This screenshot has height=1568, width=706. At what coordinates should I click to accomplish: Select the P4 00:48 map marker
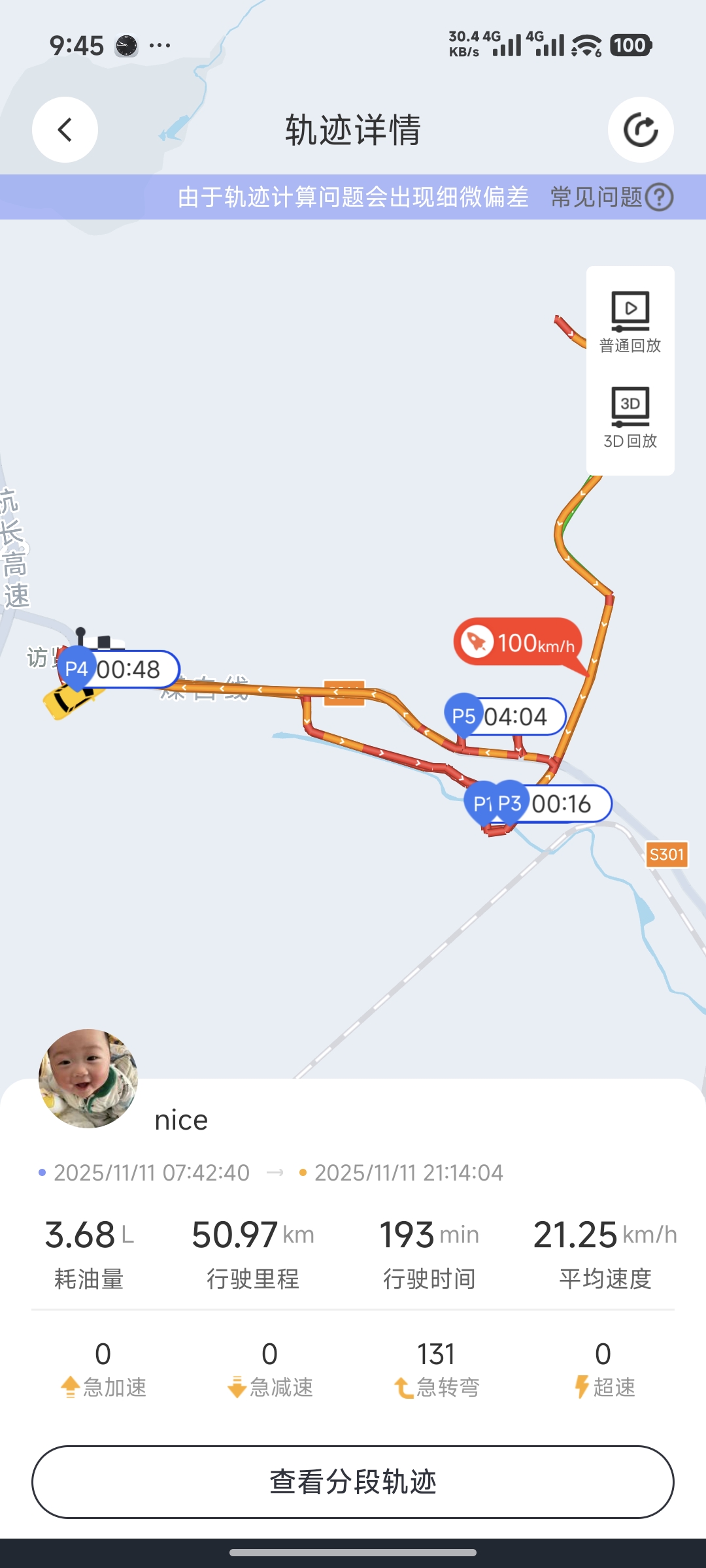[x=120, y=669]
